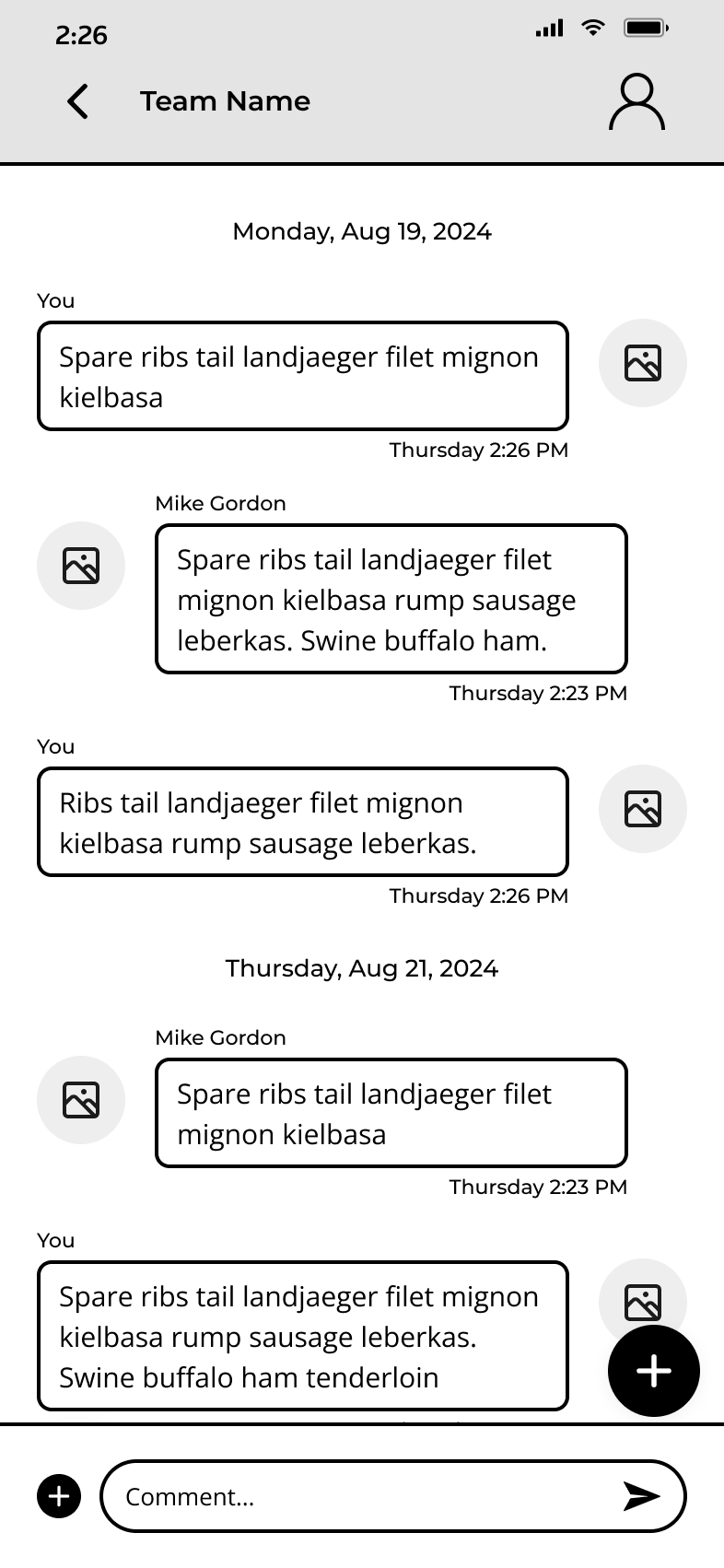Viewport: 724px width, 1568px height.
Task: Open the profile icon in the header
Action: [636, 102]
